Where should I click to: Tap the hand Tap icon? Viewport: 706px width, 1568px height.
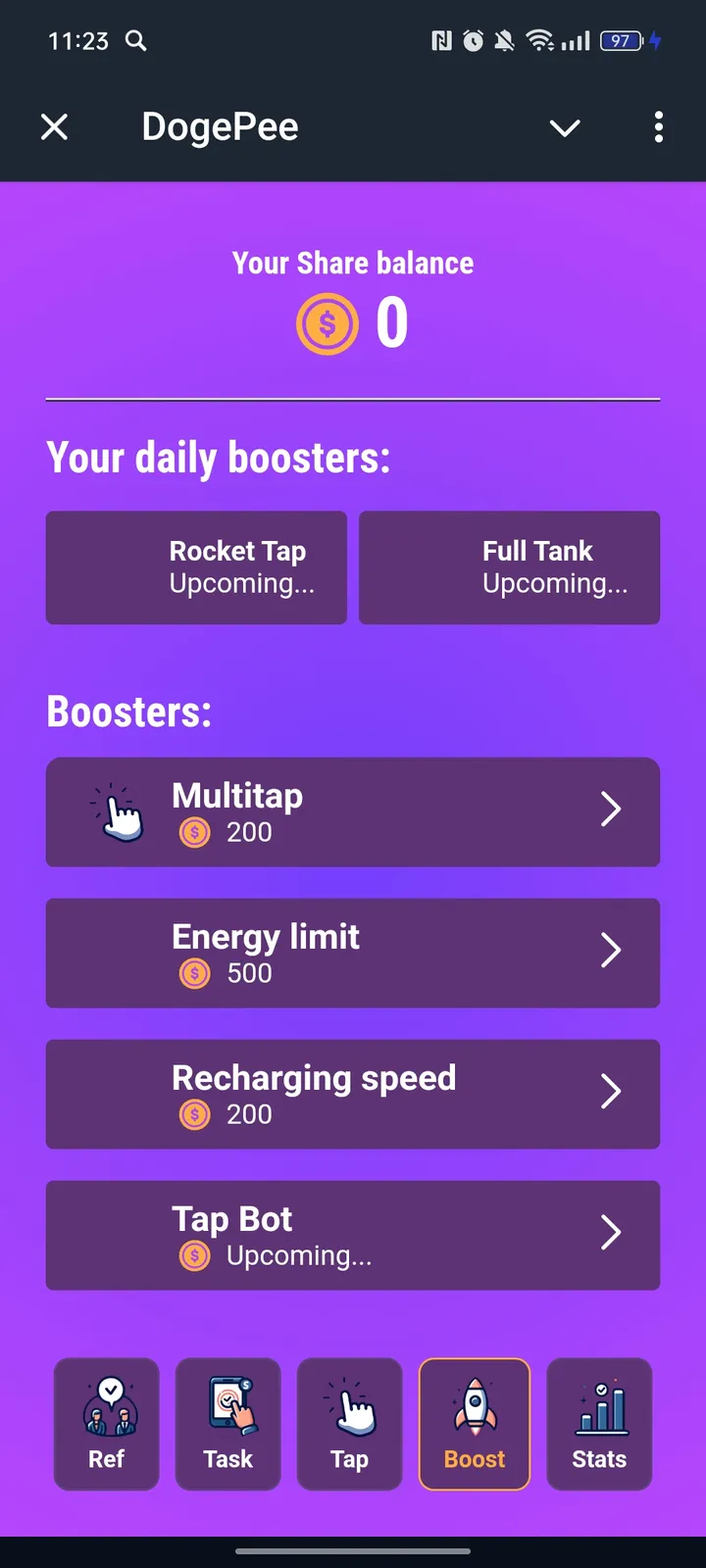pos(349,1409)
